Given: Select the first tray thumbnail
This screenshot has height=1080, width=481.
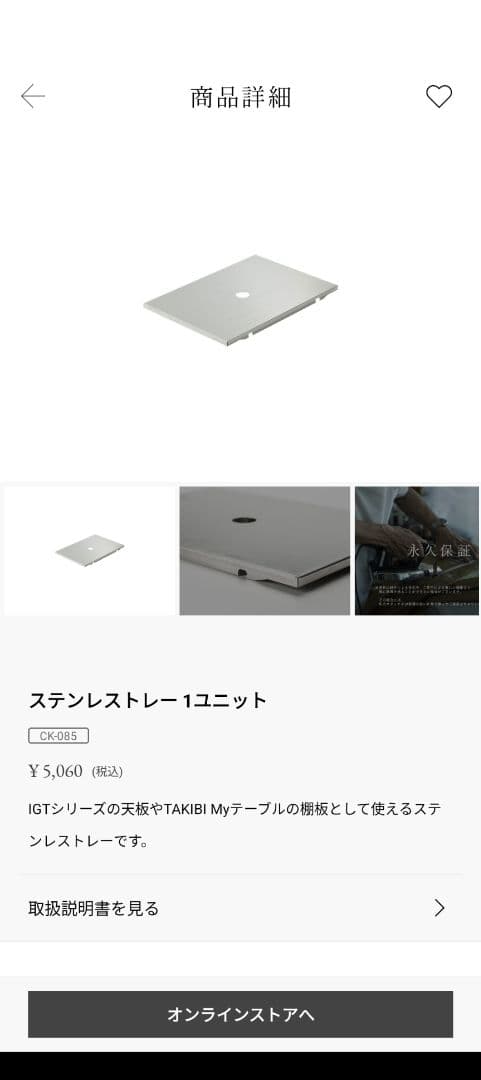Looking at the screenshot, I should pyautogui.click(x=90, y=550).
